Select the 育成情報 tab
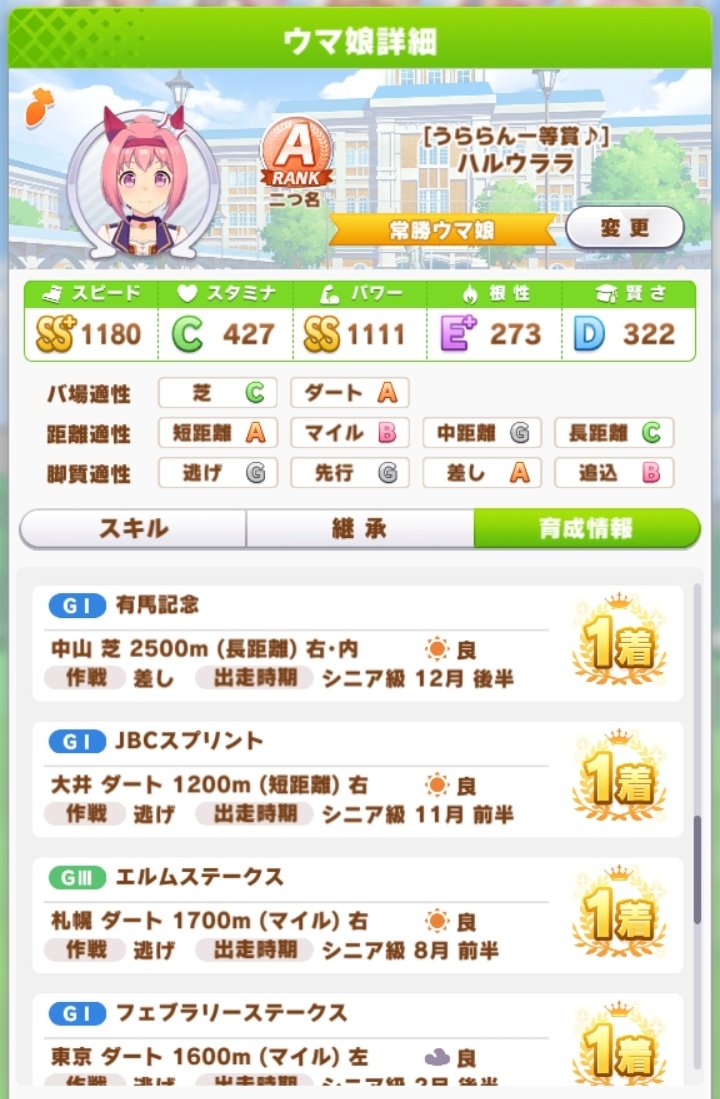Screen dimensions: 720x1099 (586, 528)
